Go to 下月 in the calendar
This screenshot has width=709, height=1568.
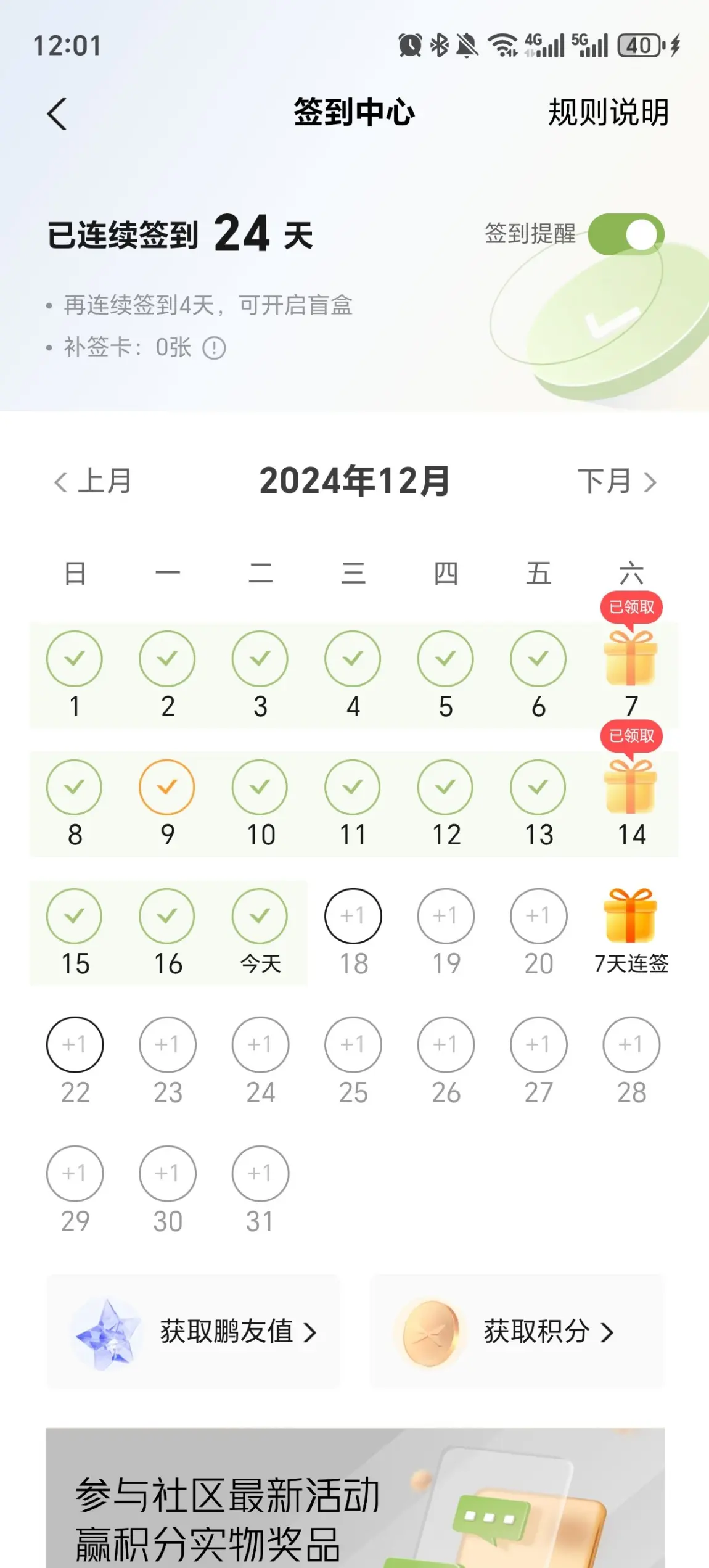[617, 481]
